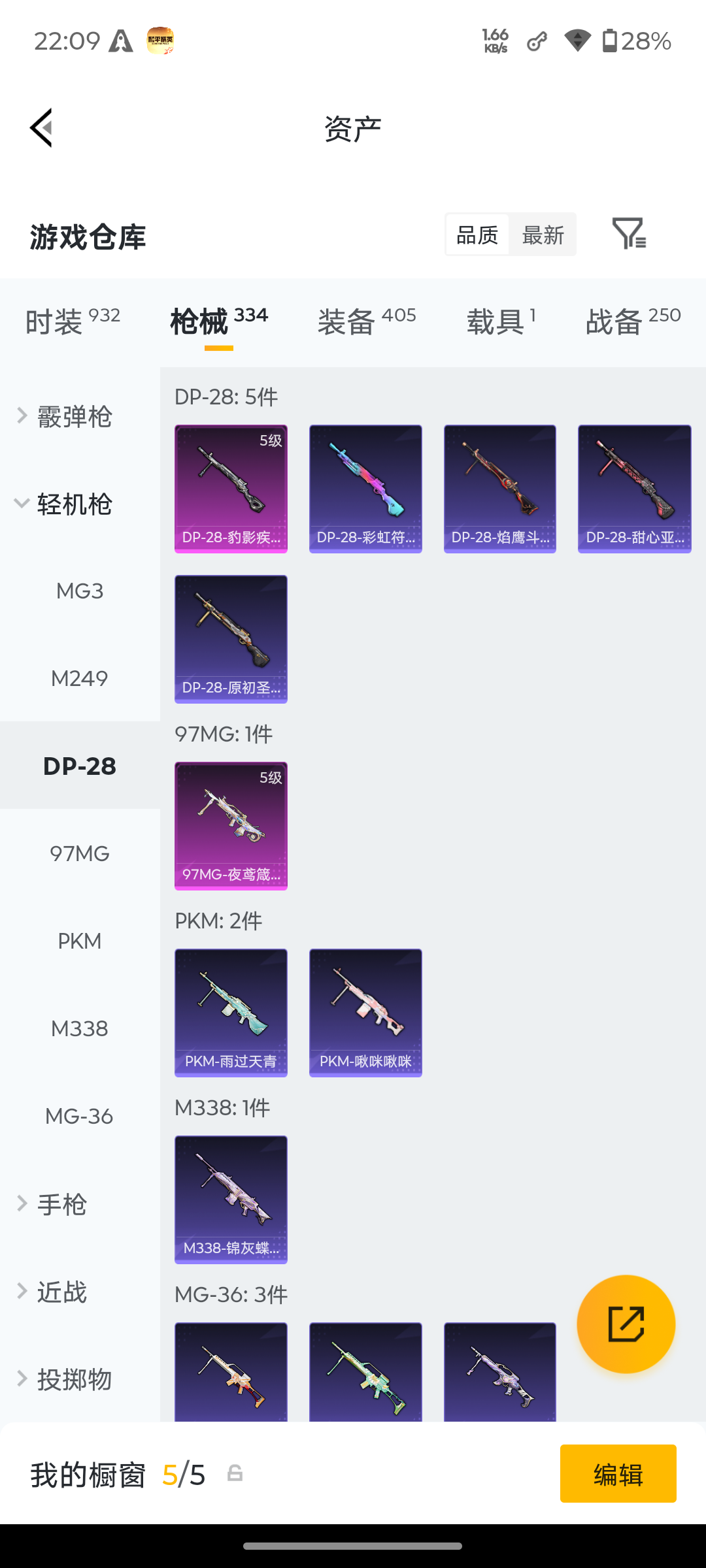Go back from the 资产 page
This screenshot has width=706, height=1568.
[41, 128]
